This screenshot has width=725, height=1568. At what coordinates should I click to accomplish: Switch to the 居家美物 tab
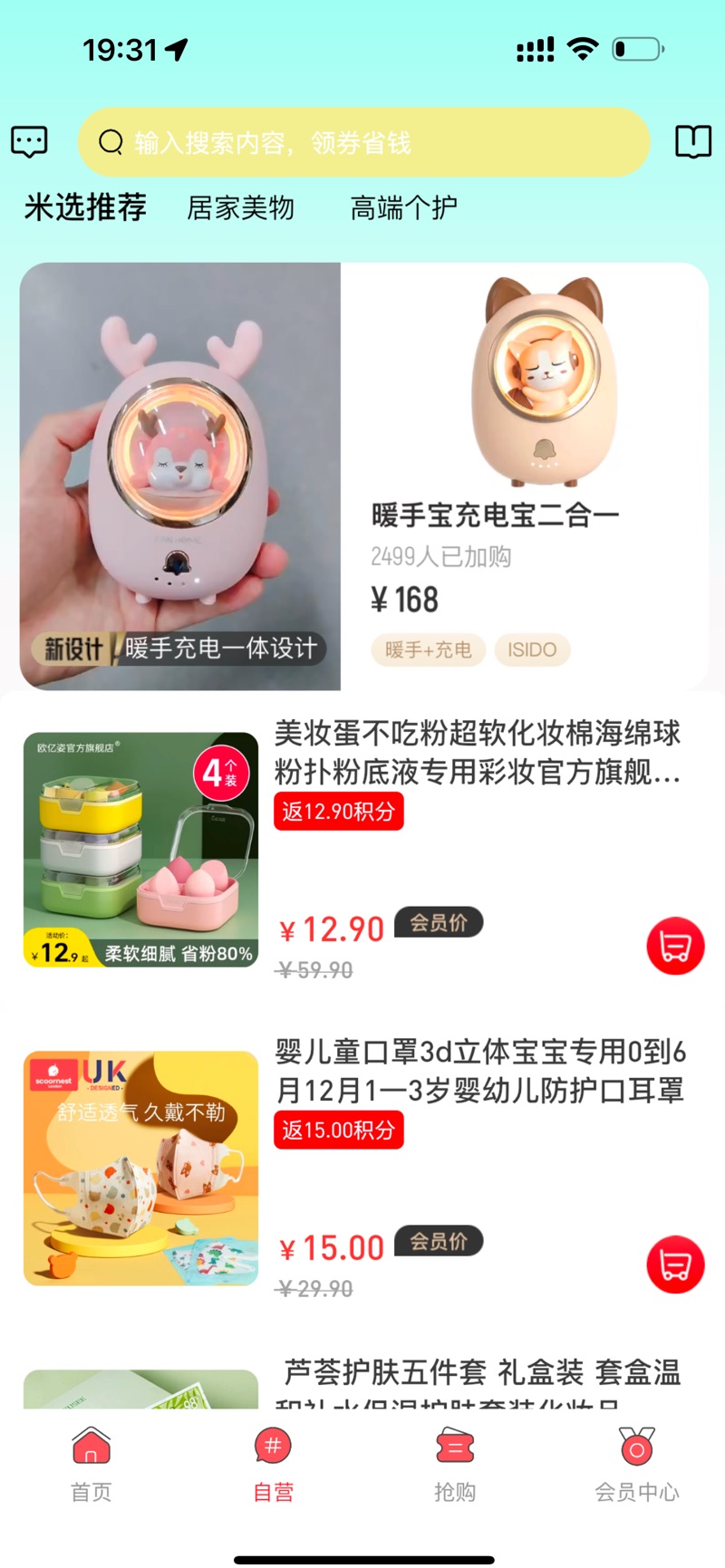pos(241,208)
